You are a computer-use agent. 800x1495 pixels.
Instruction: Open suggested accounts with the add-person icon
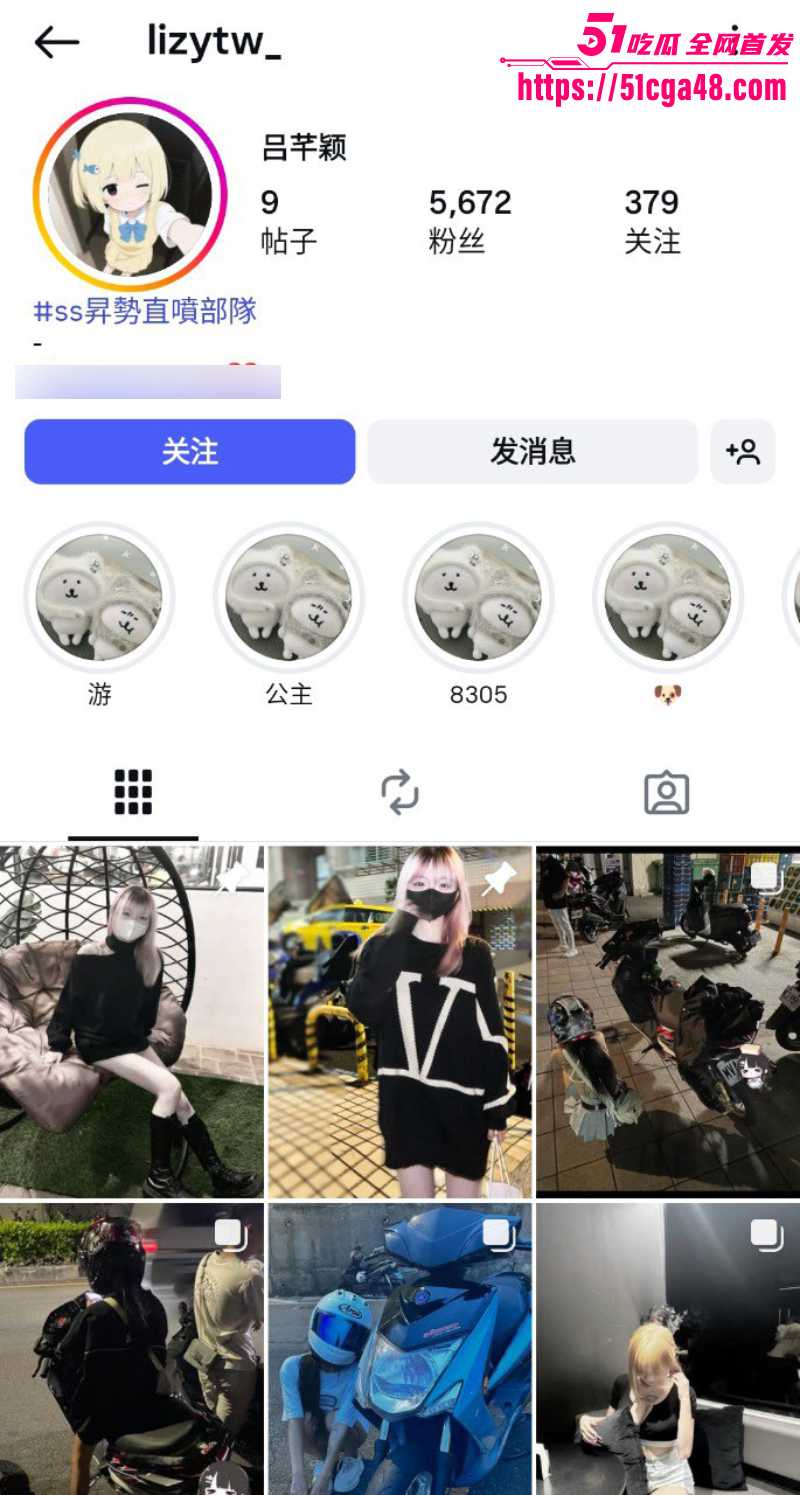click(742, 452)
